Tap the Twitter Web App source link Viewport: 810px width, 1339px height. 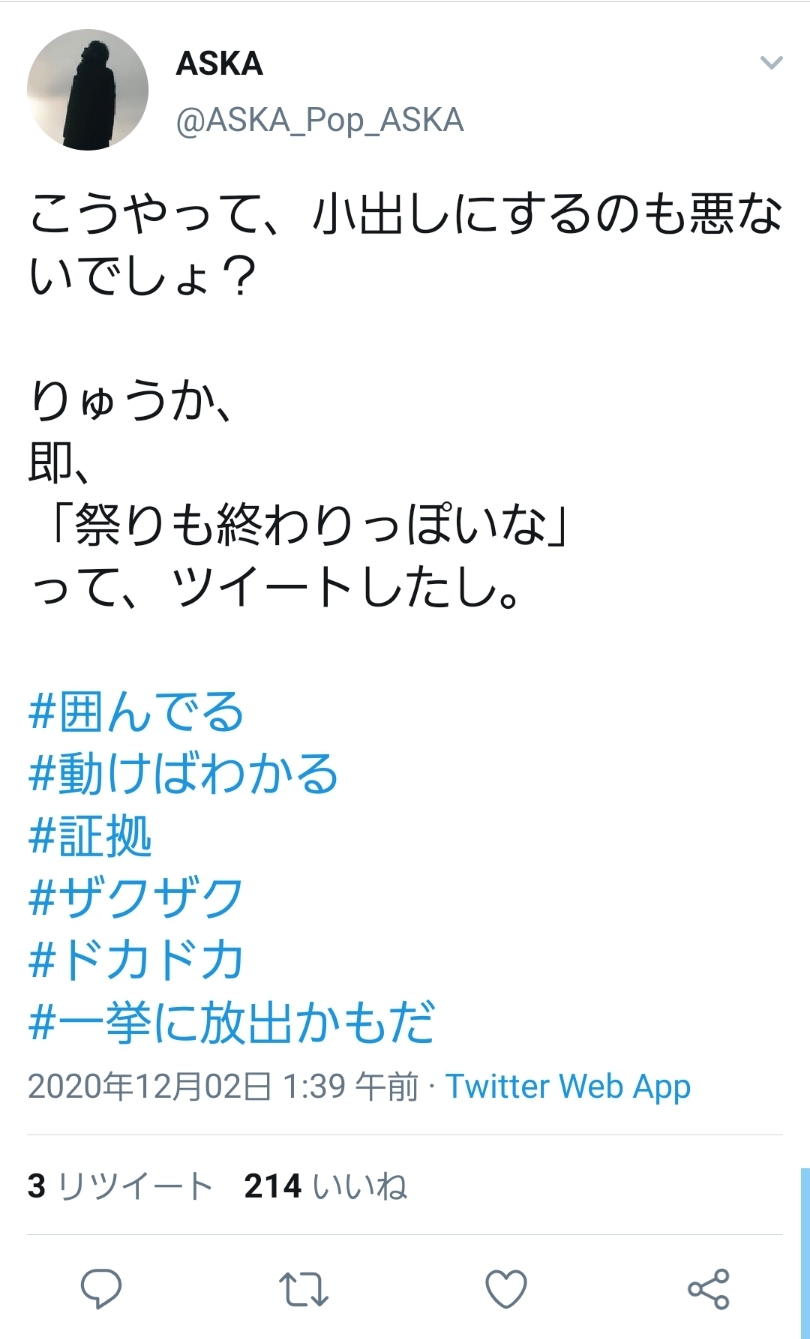pyautogui.click(x=568, y=1087)
